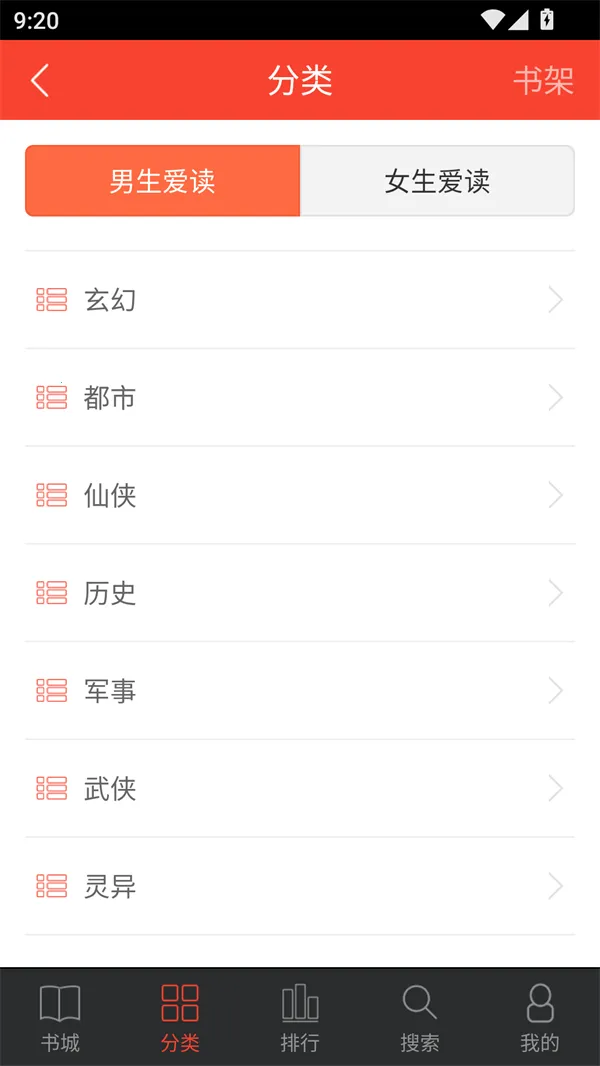Go back using the top-left arrow

tap(40, 81)
